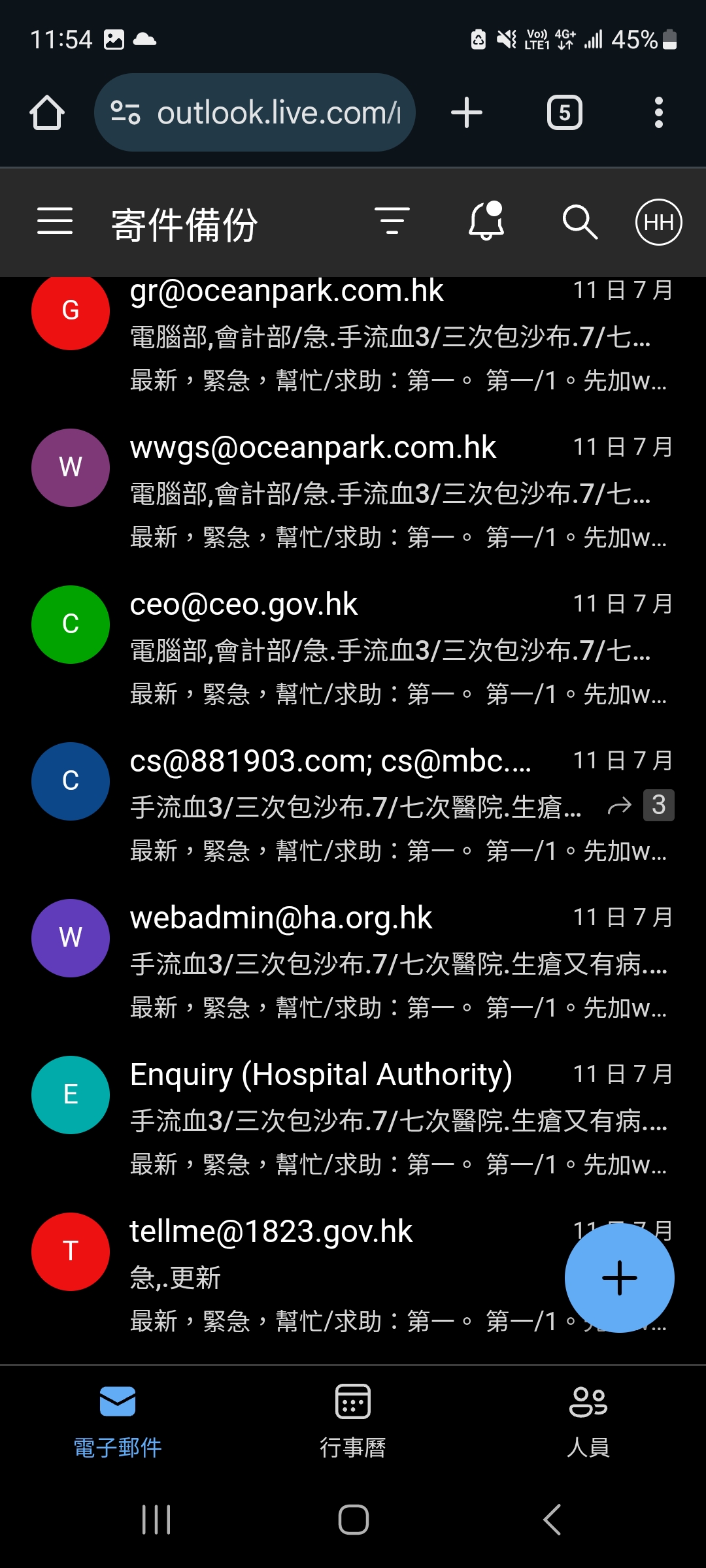Open the hamburger navigation menu
706x1568 pixels.
pyautogui.click(x=55, y=221)
